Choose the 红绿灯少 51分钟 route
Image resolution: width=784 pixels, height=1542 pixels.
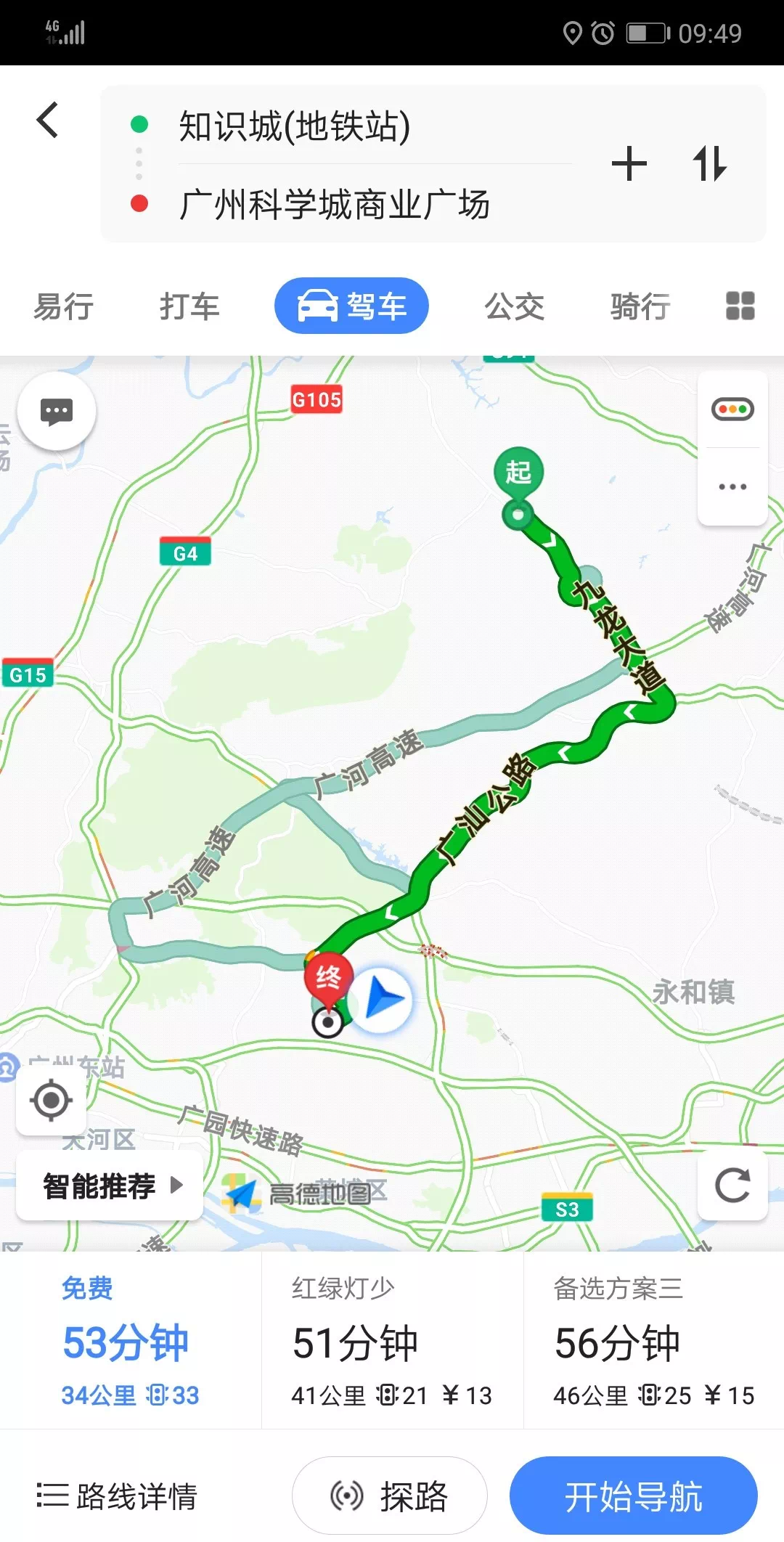(x=392, y=1342)
